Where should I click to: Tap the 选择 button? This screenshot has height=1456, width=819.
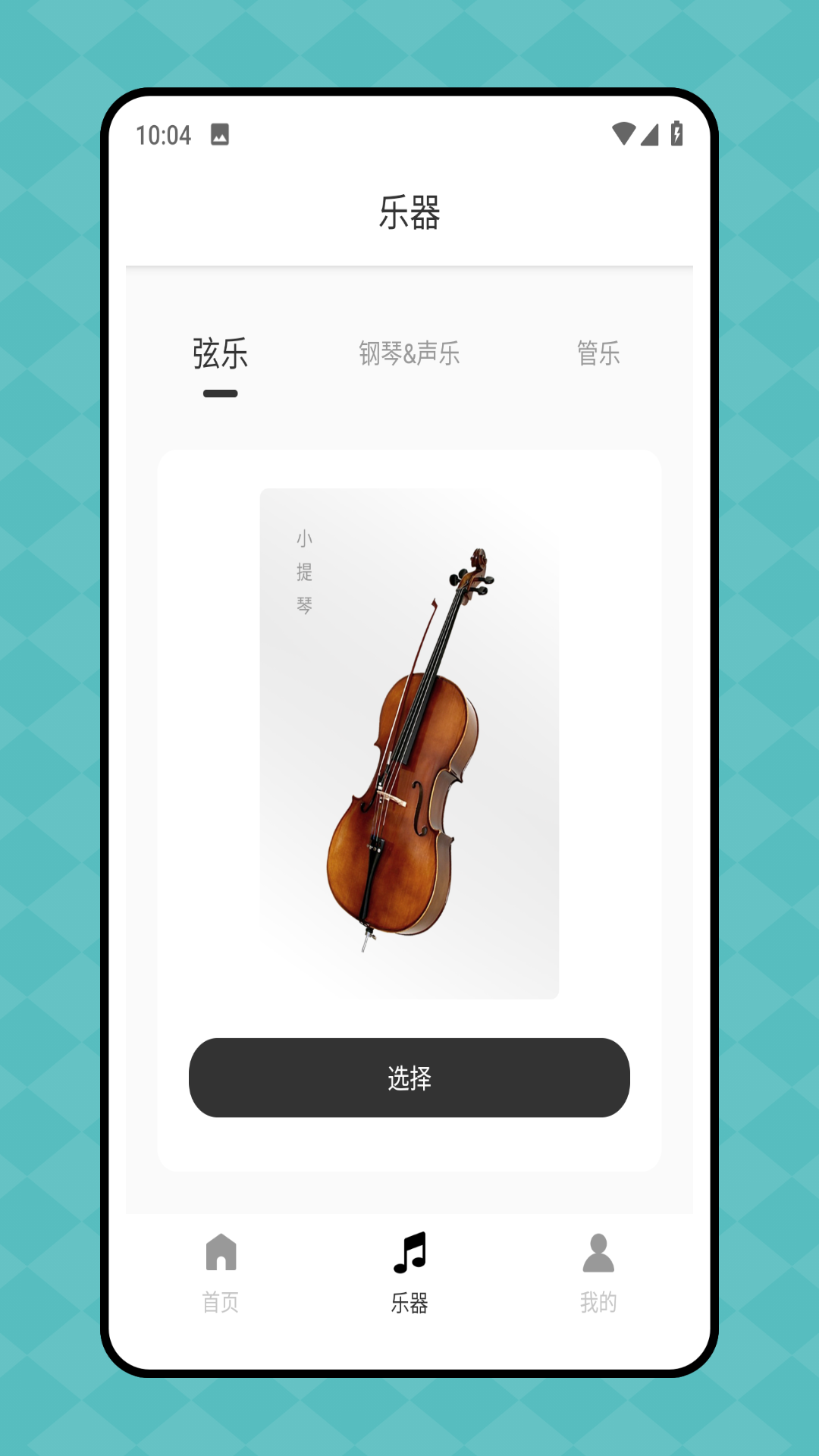pyautogui.click(x=409, y=1078)
